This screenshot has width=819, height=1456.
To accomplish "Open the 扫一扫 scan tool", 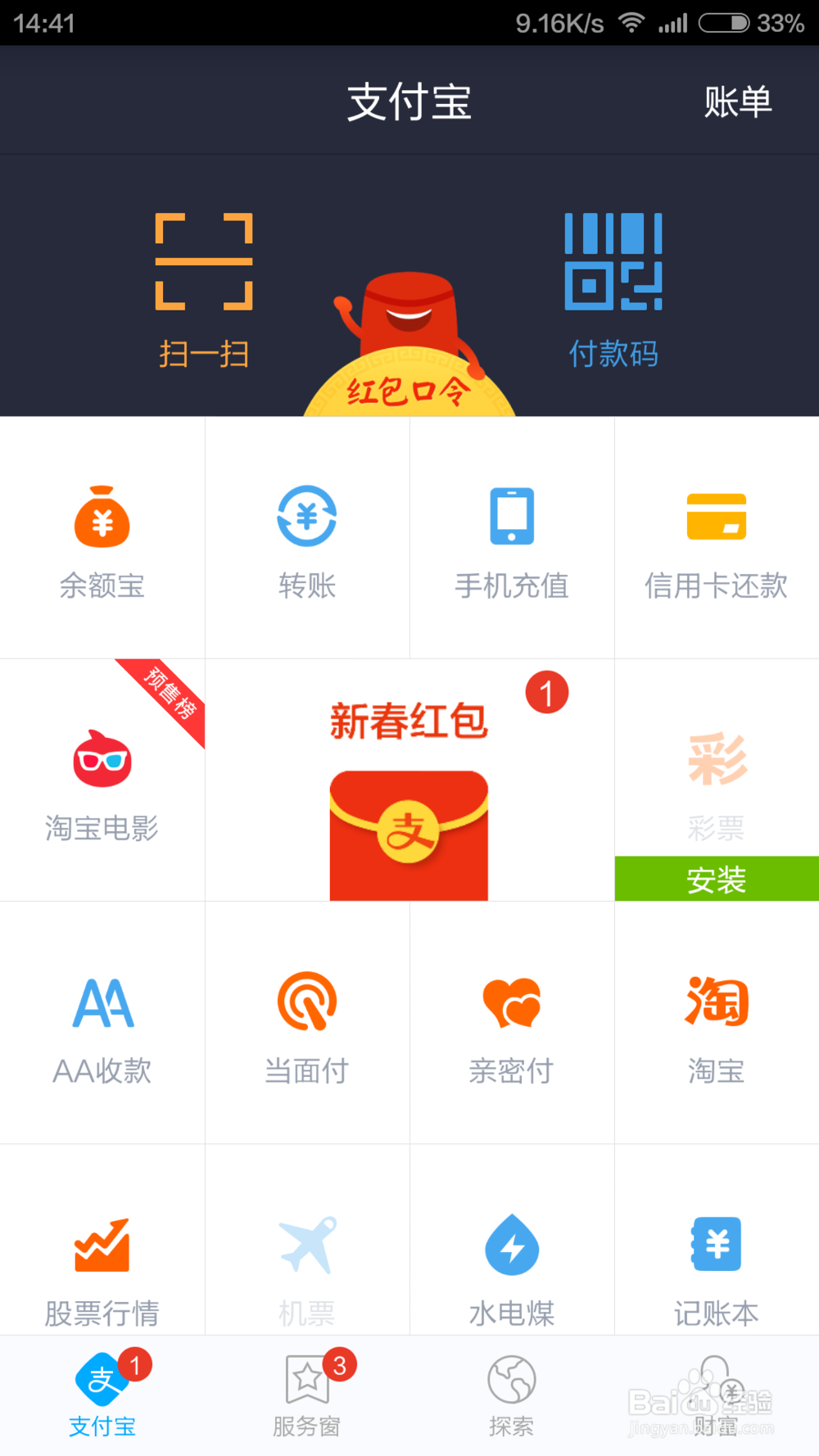I will click(x=202, y=287).
